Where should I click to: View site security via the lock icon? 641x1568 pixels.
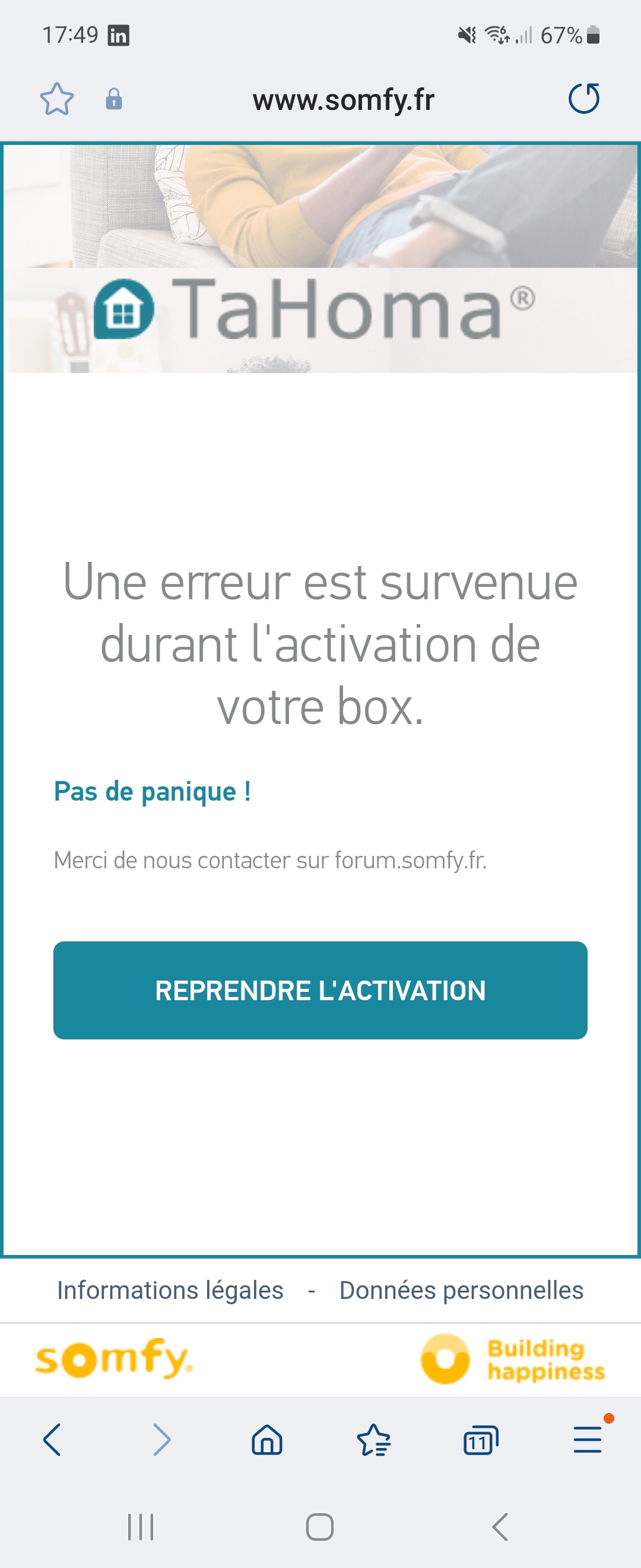114,99
